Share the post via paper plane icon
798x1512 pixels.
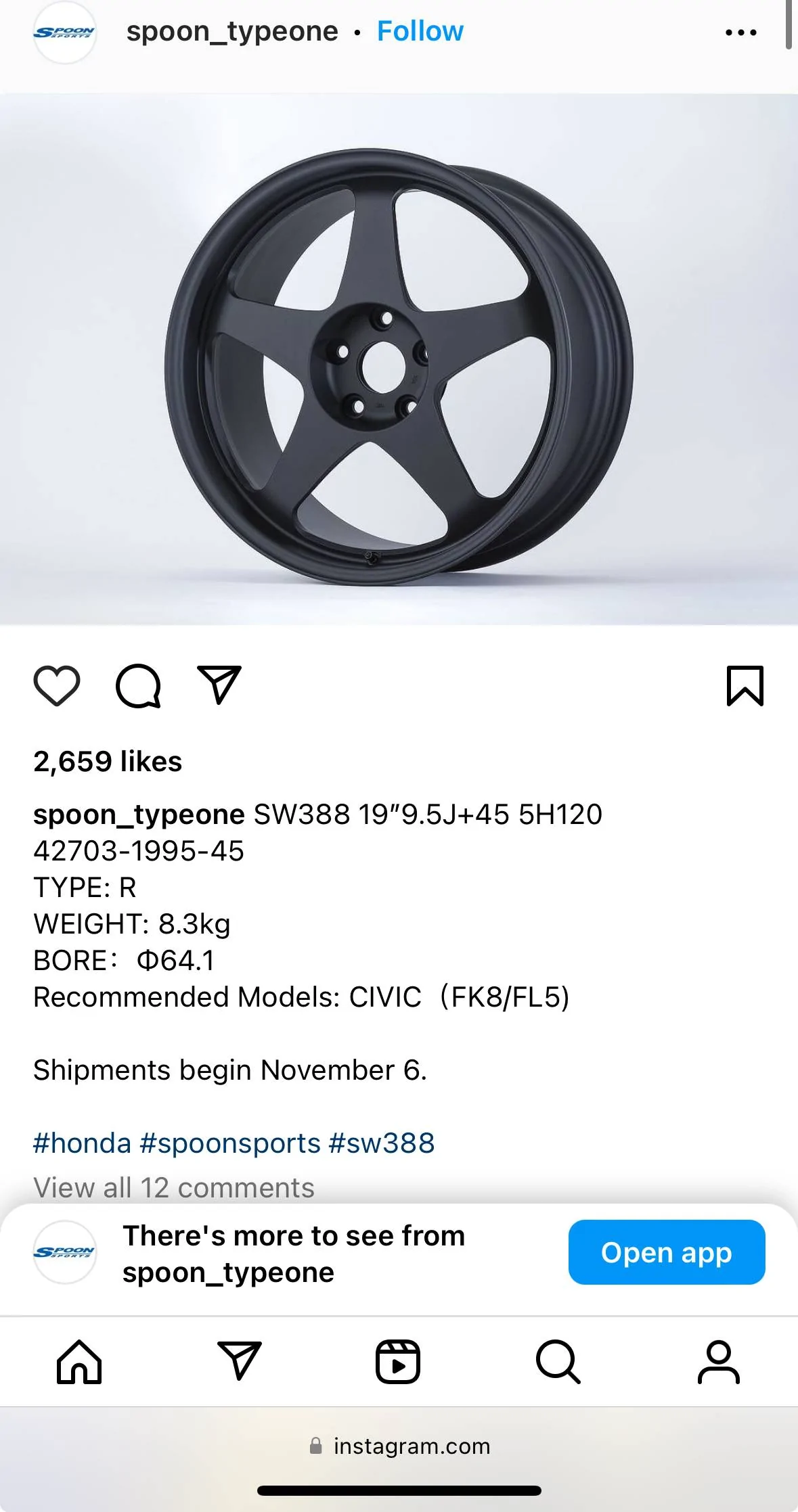(219, 685)
